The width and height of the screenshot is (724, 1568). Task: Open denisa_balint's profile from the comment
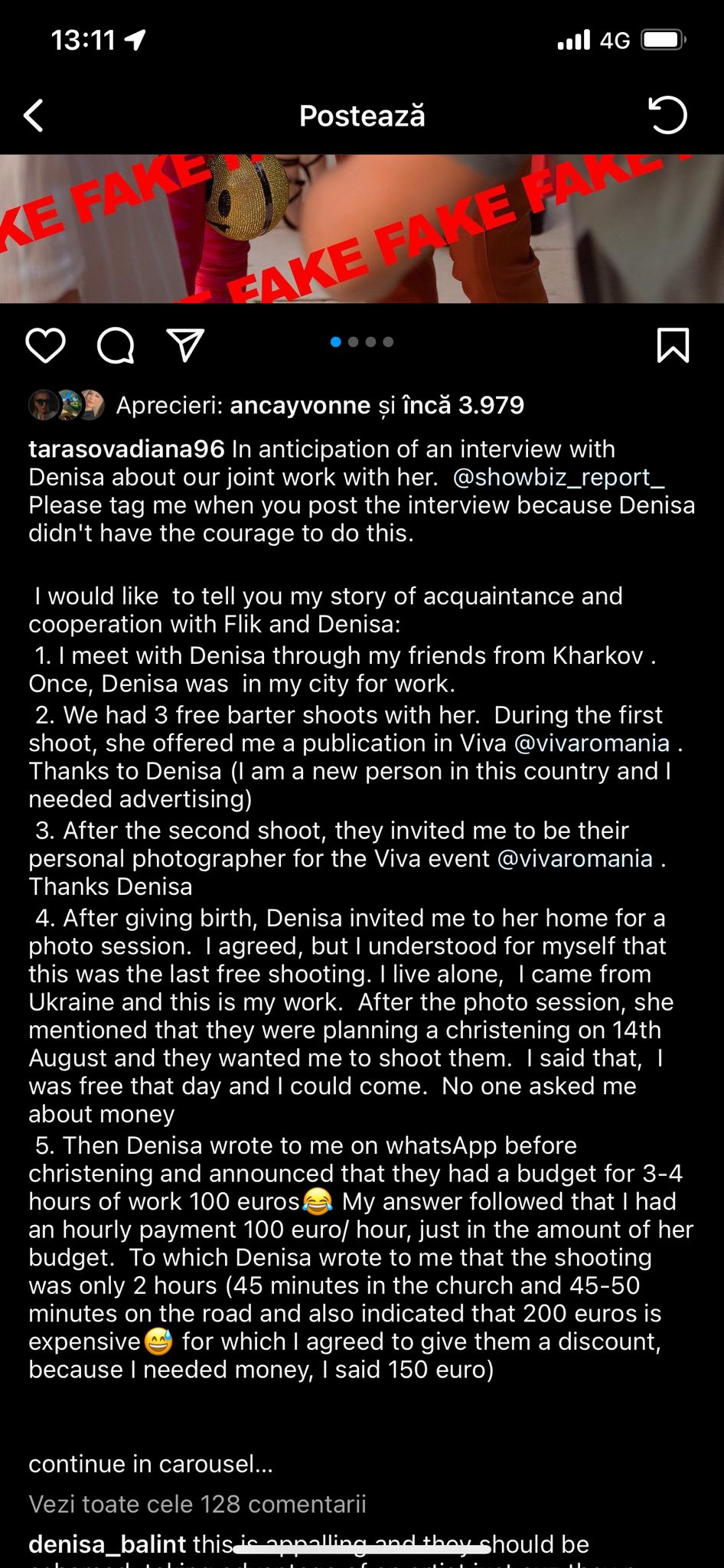(107, 1544)
